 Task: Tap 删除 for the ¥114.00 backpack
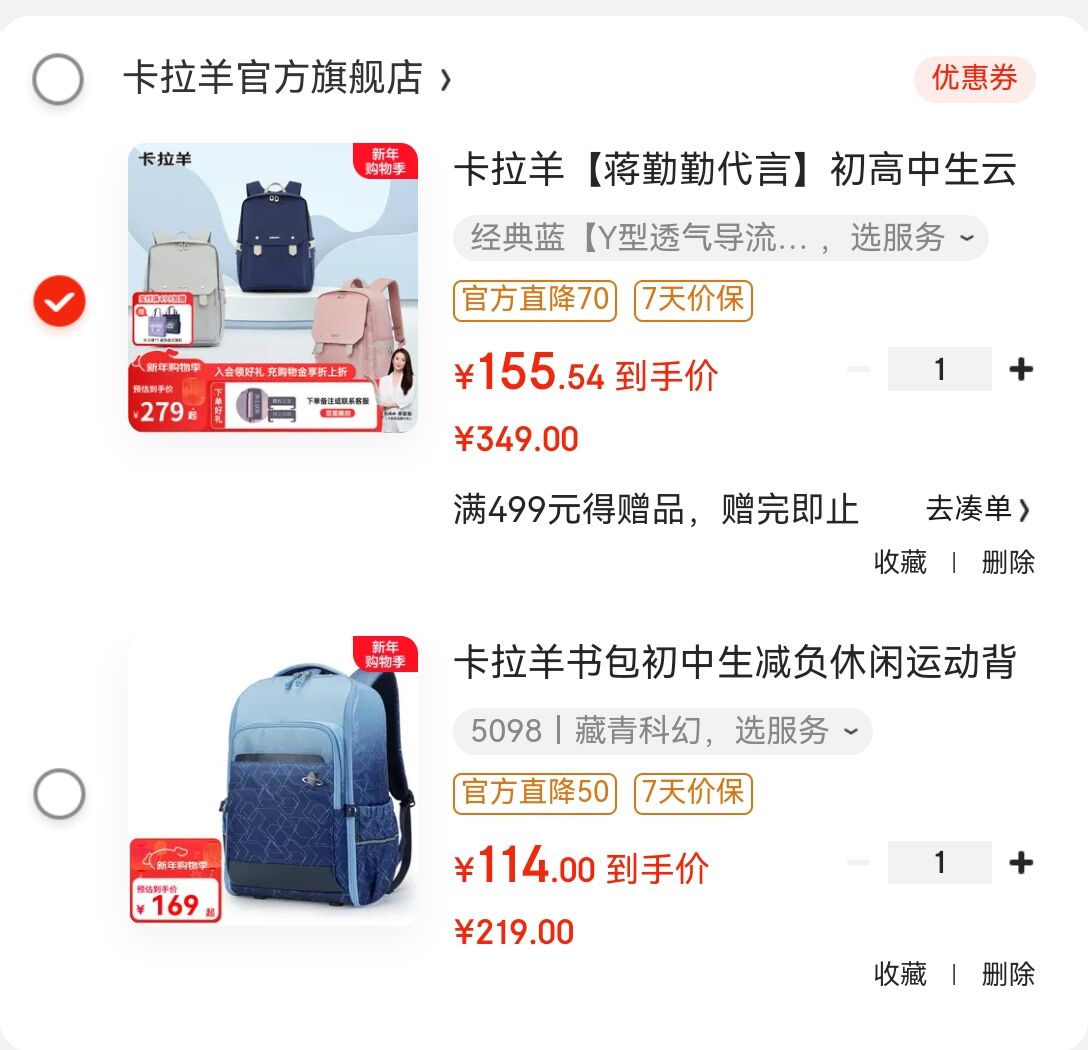[1008, 974]
